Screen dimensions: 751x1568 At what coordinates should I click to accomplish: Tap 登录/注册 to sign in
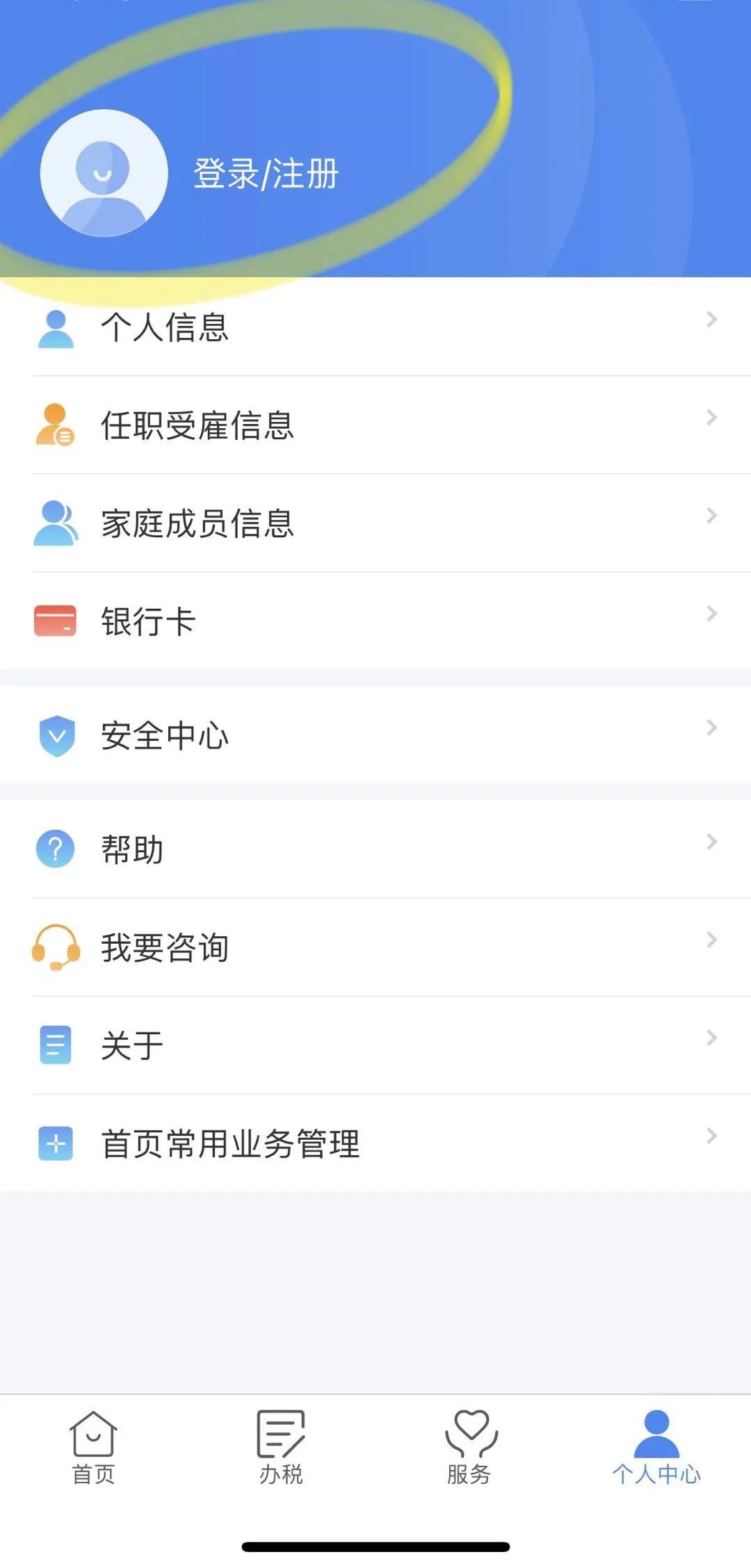tap(265, 175)
